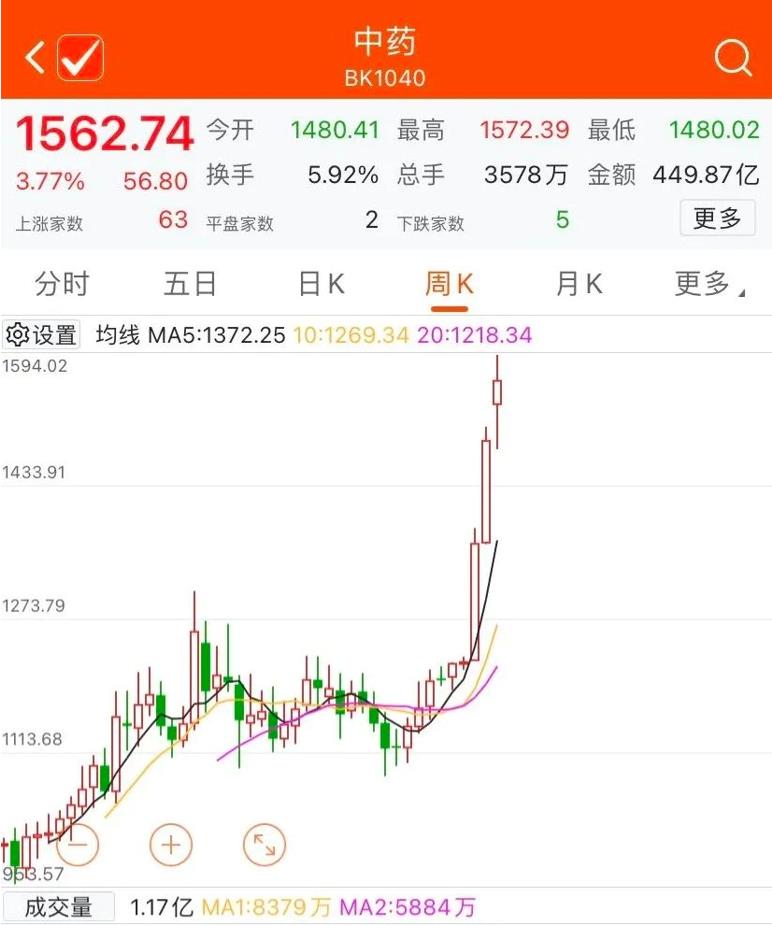Zoom out the chart with minus button
Image resolution: width=772 pixels, height=925 pixels.
tap(78, 845)
